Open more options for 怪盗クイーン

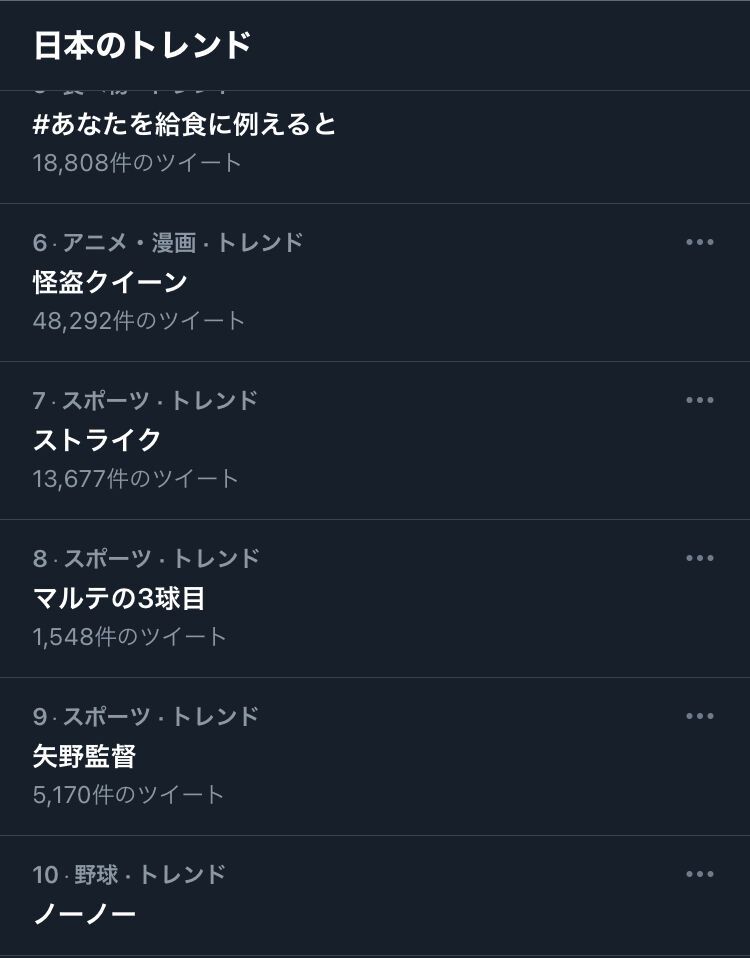(700, 242)
